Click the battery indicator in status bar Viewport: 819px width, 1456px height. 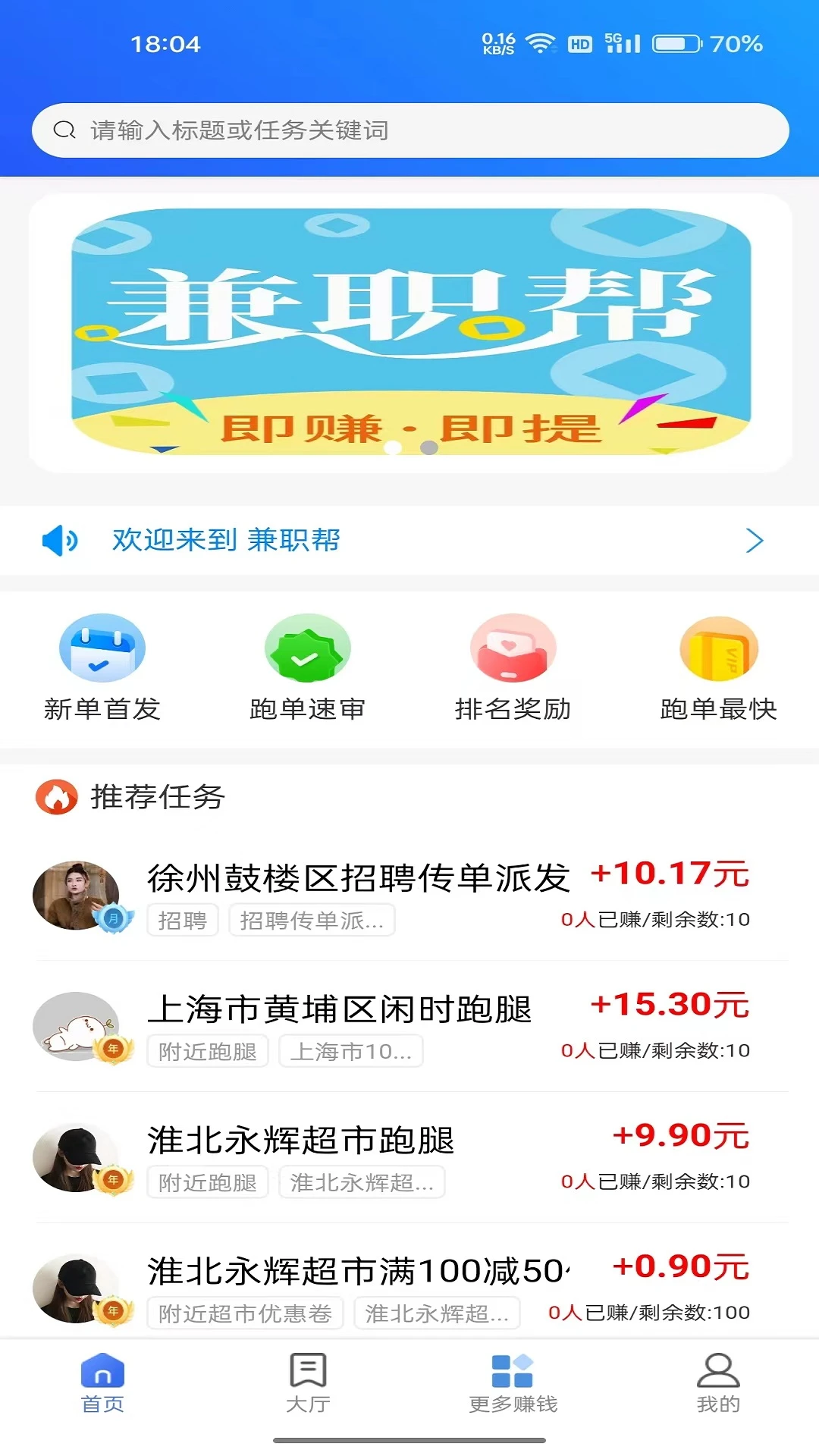[676, 44]
